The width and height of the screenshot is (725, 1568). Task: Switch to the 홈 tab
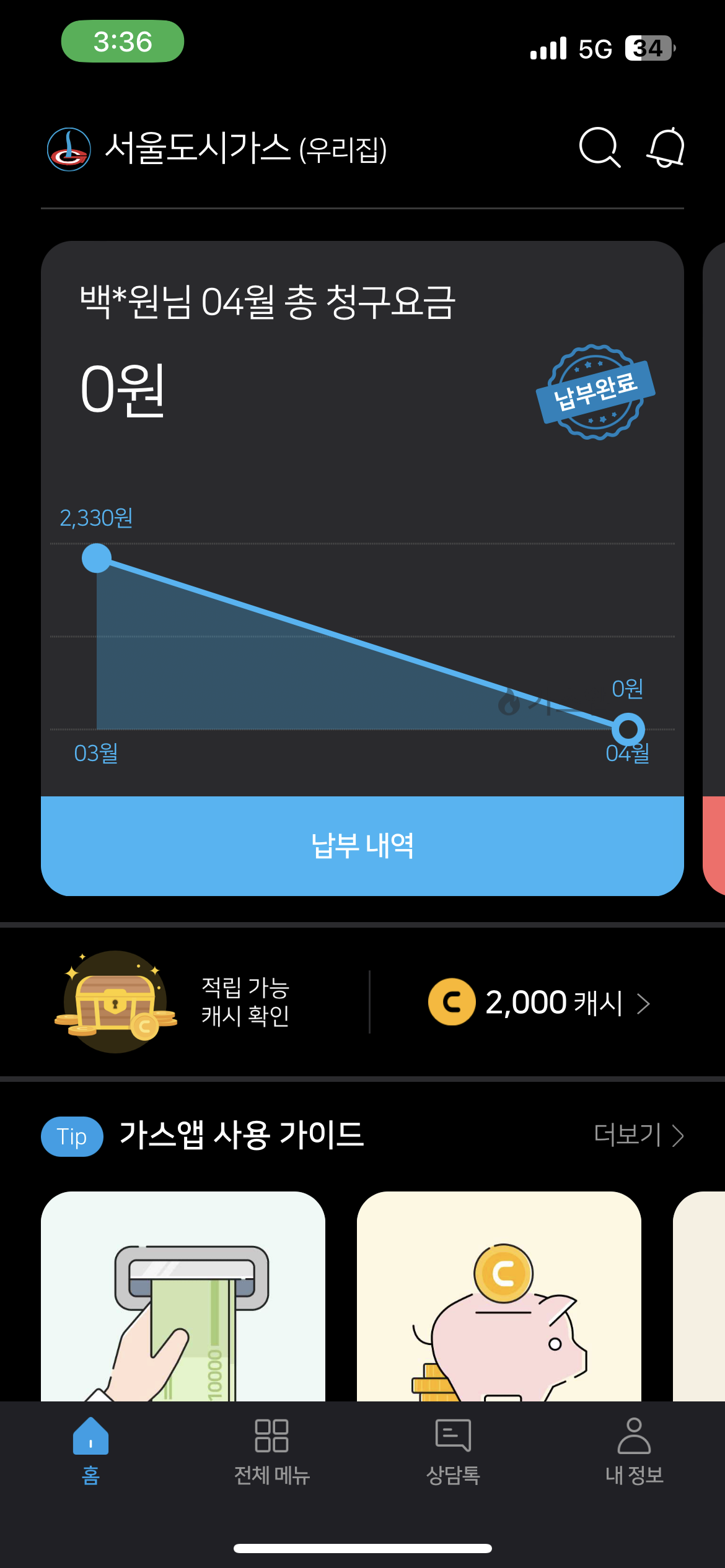(90, 1450)
